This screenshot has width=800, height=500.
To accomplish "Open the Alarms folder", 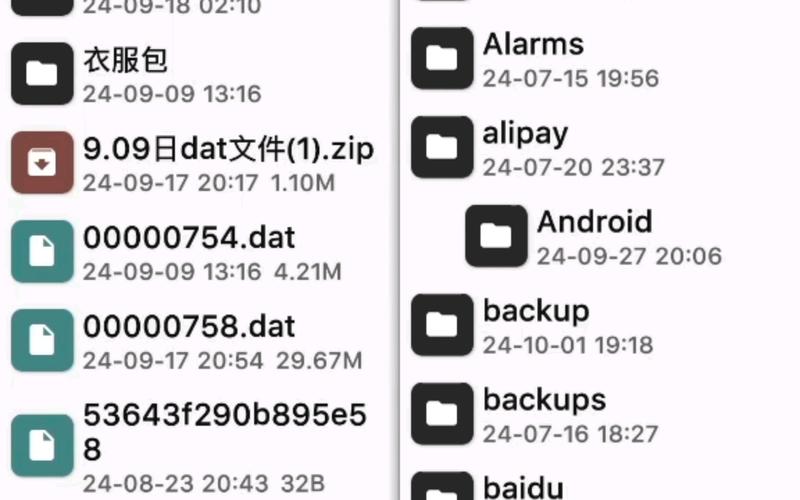I will point(533,45).
